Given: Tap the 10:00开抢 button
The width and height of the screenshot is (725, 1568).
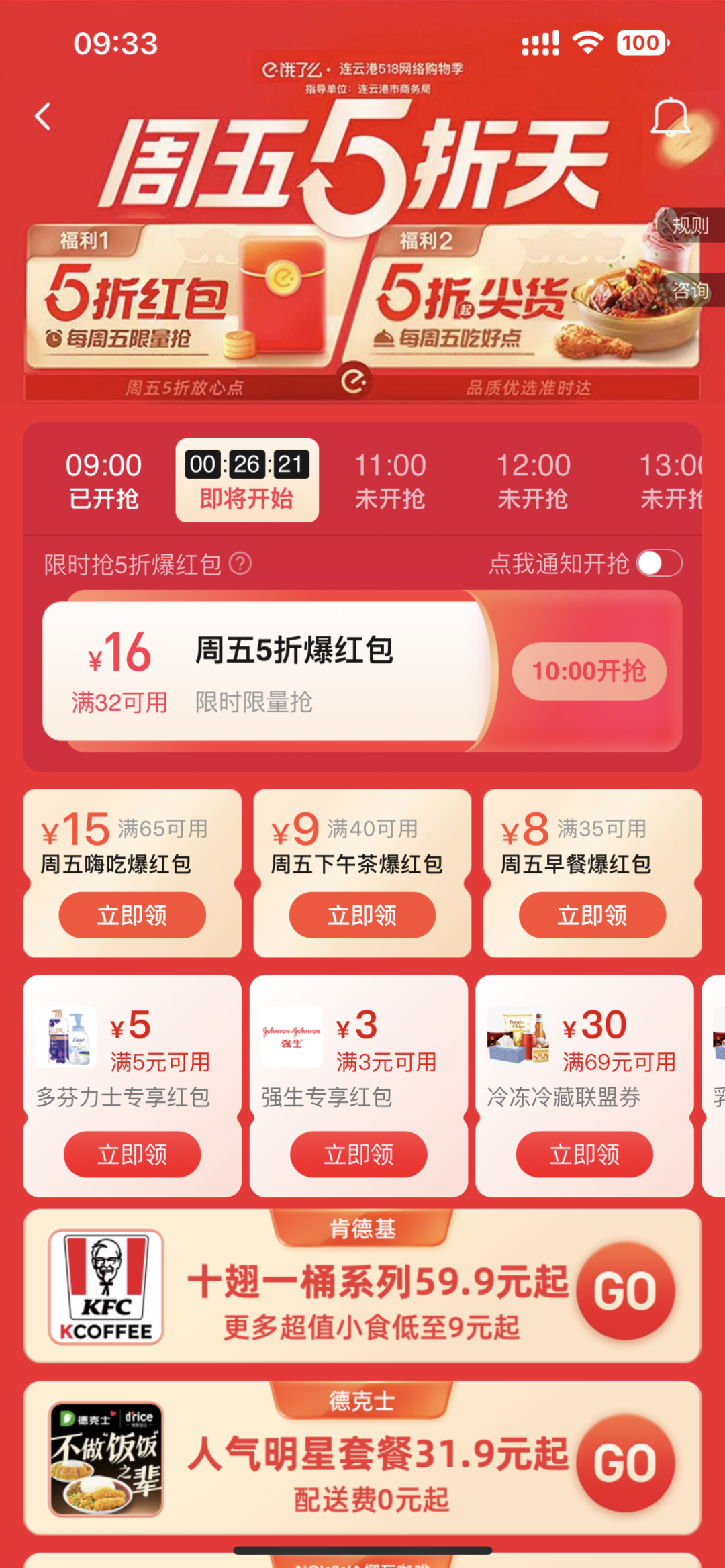Looking at the screenshot, I should click(589, 671).
